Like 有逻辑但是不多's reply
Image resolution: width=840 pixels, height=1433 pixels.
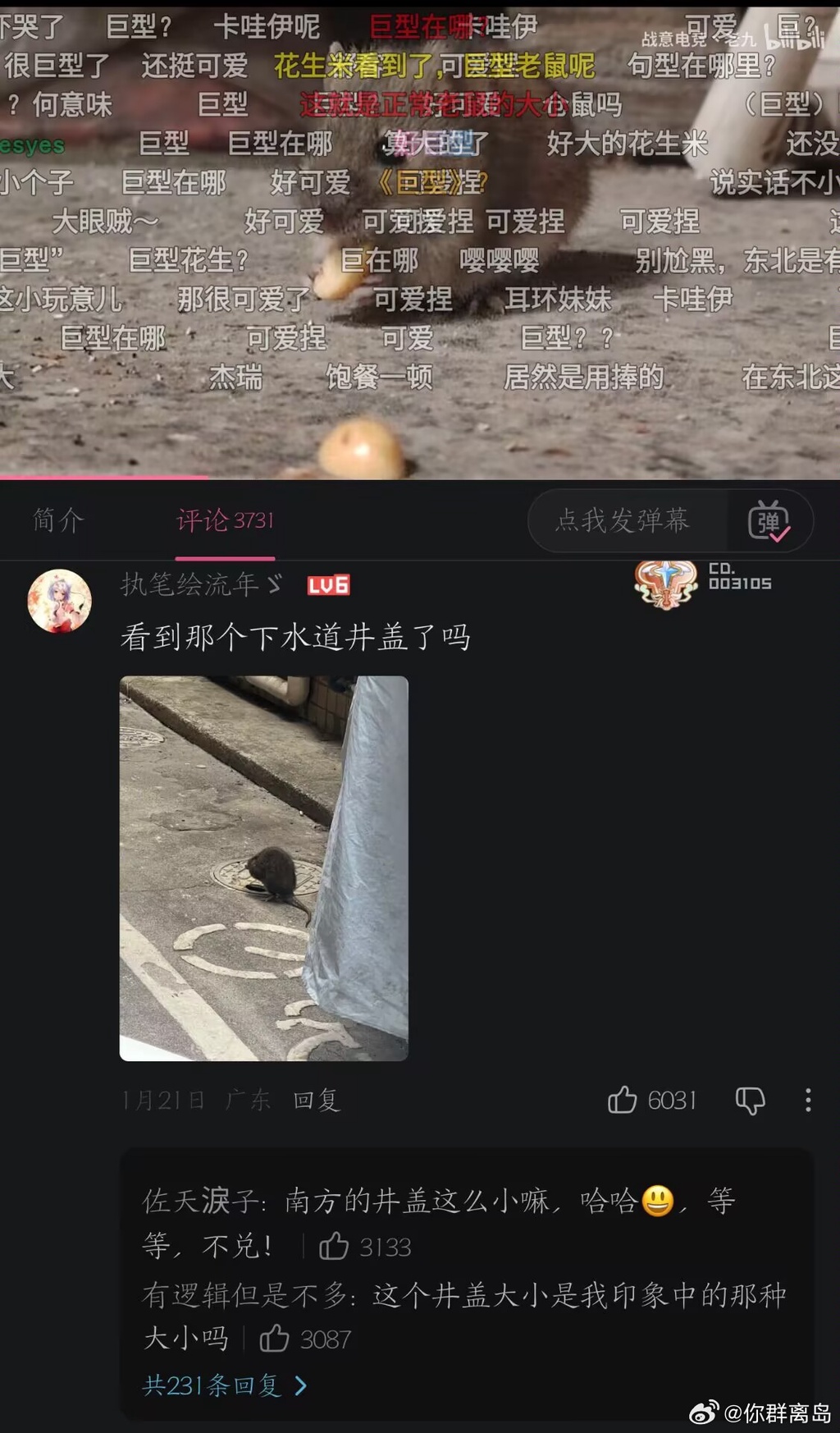pos(275,1339)
